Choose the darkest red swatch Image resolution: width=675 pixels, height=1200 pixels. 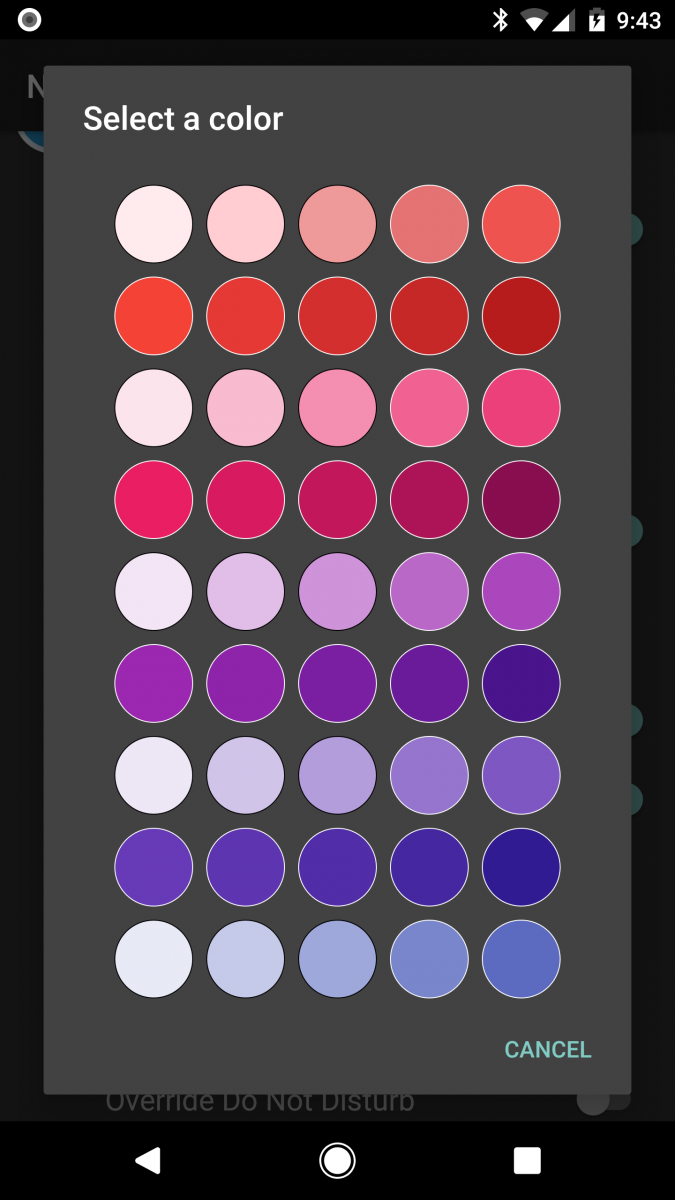522,316
